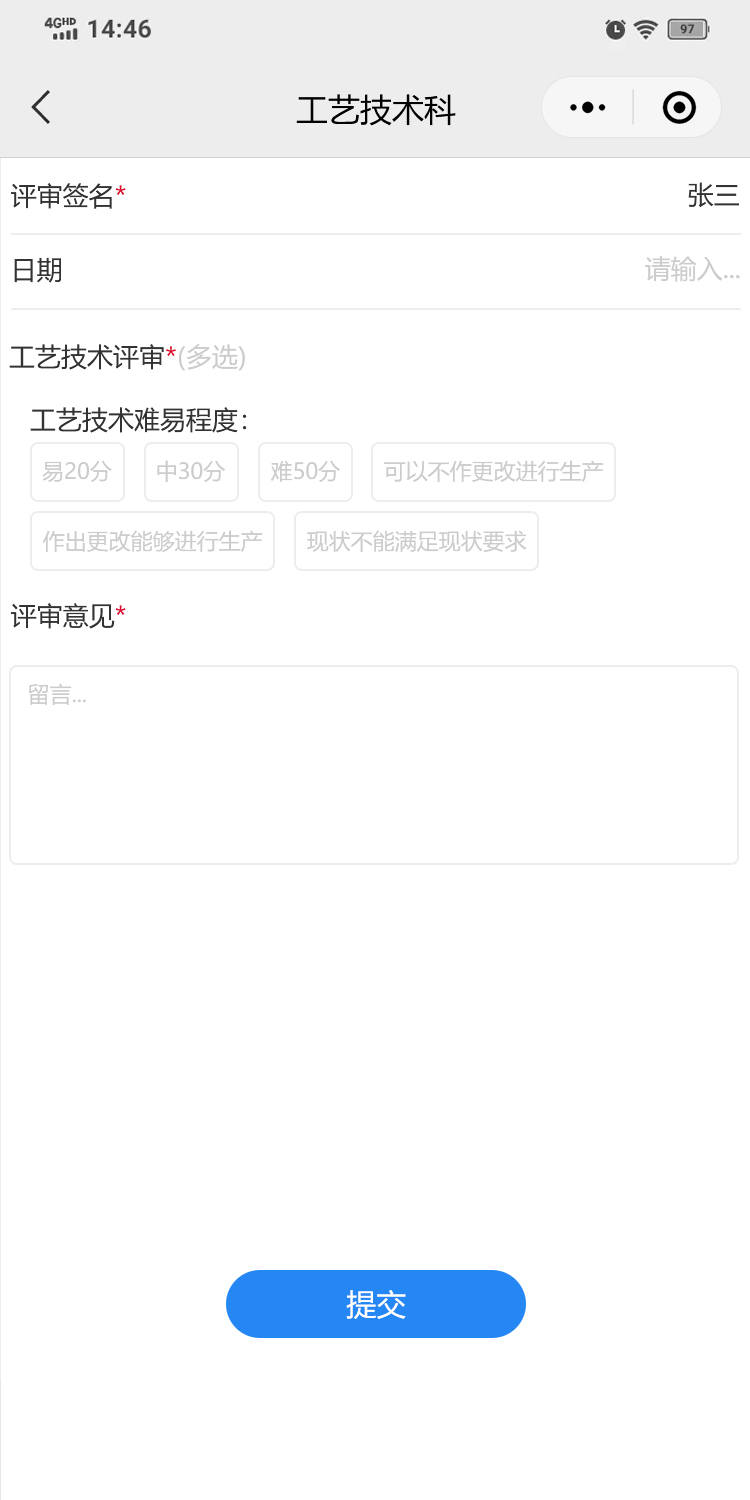
Task: Check 可以不作更改进行生产
Action: (x=493, y=472)
